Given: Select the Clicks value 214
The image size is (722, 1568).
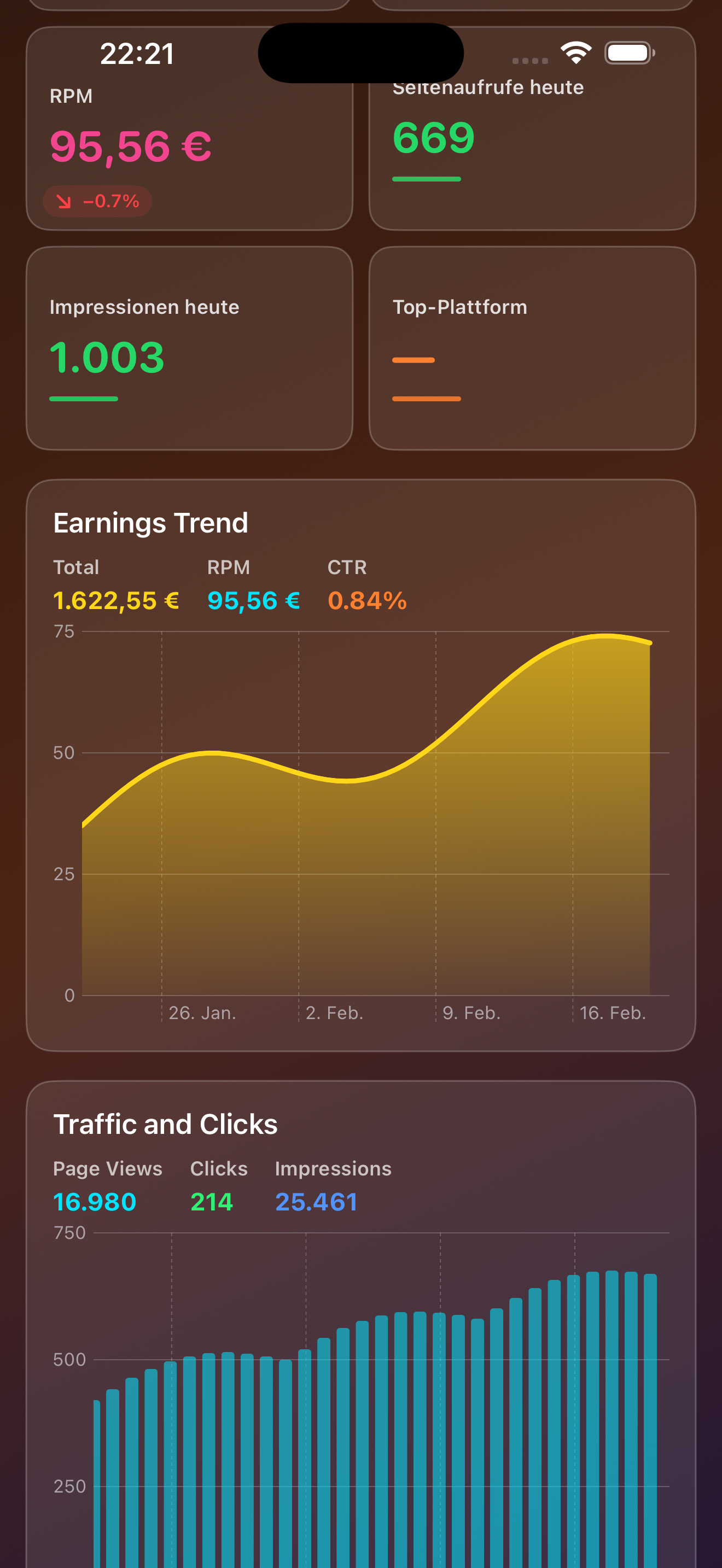Looking at the screenshot, I should click(x=210, y=1201).
